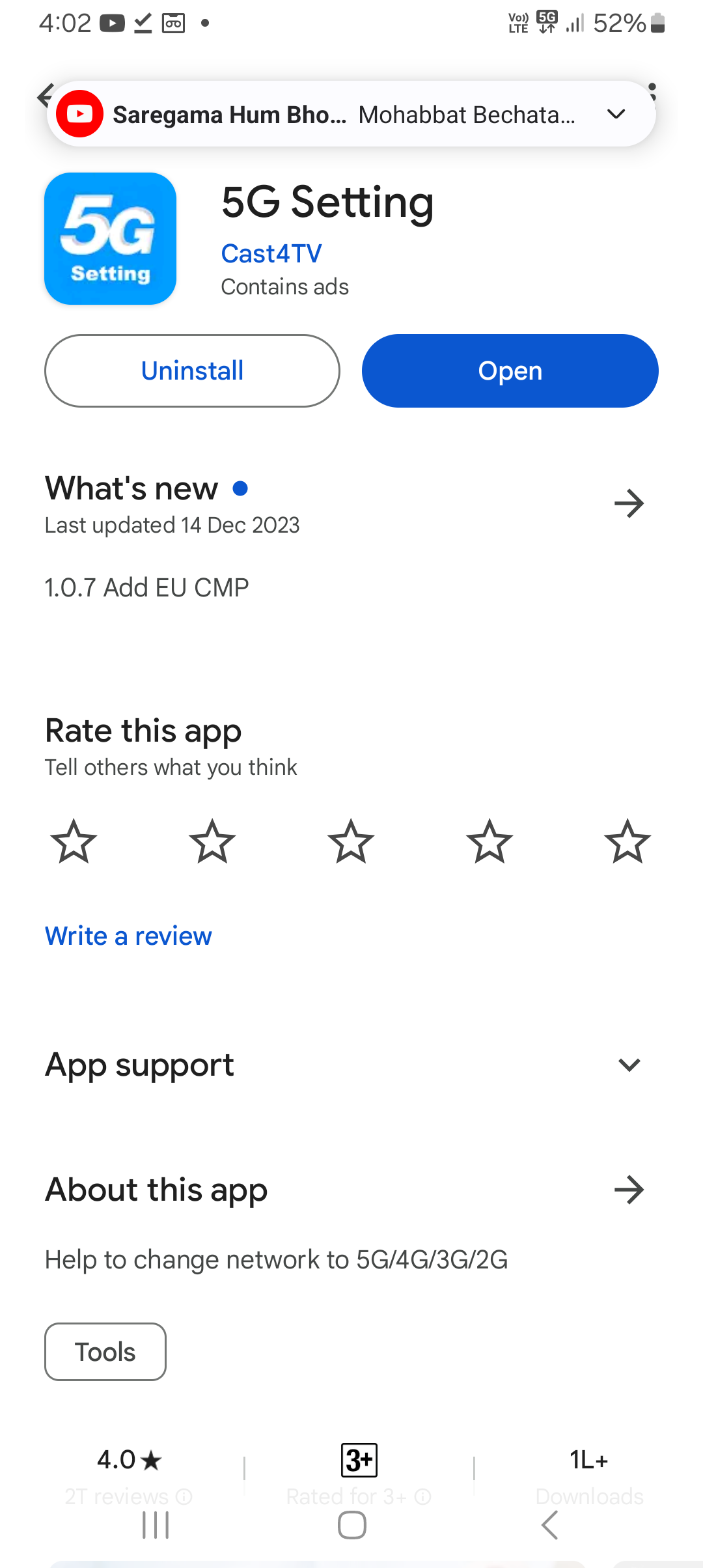Open What's new details via arrow
The image size is (703, 1568).
pyautogui.click(x=629, y=503)
